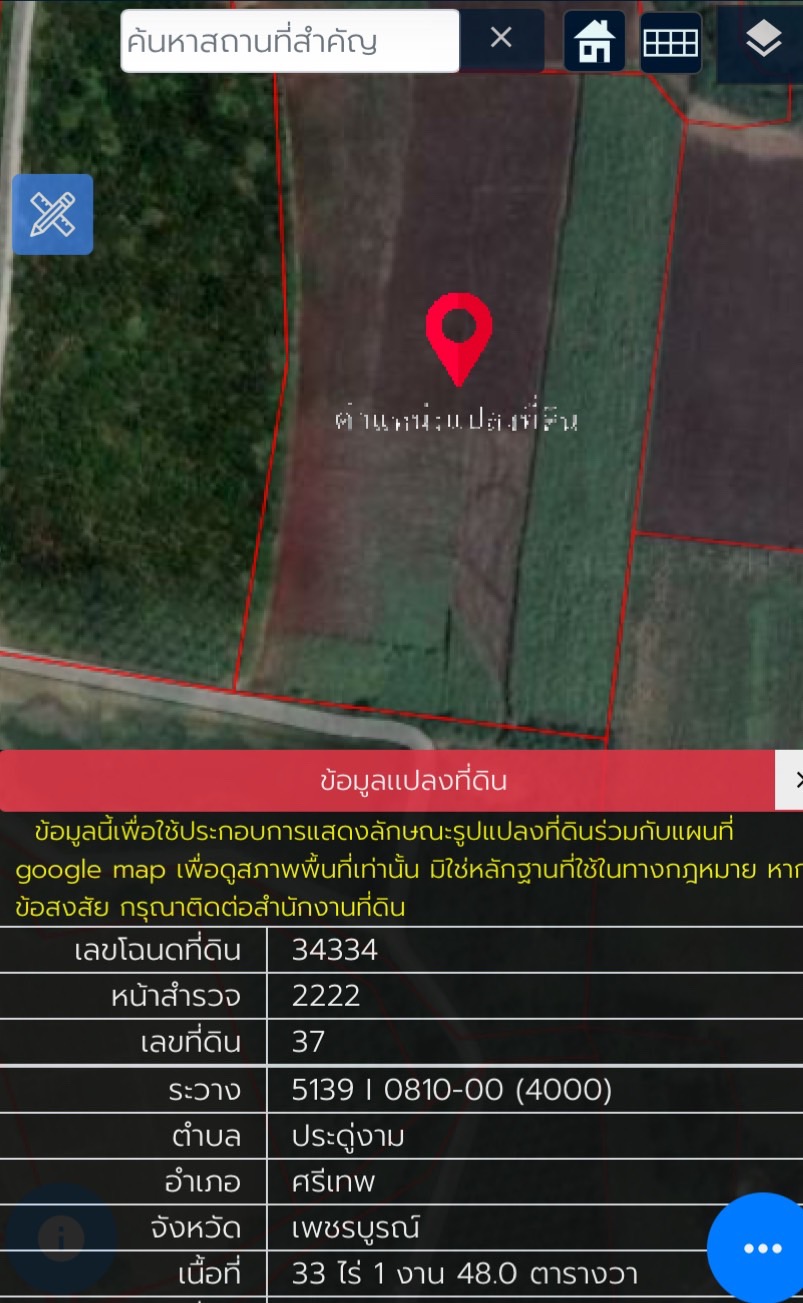Image resolution: width=803 pixels, height=1303 pixels.
Task: Open the blue three-dots floating button
Action: (x=761, y=1248)
